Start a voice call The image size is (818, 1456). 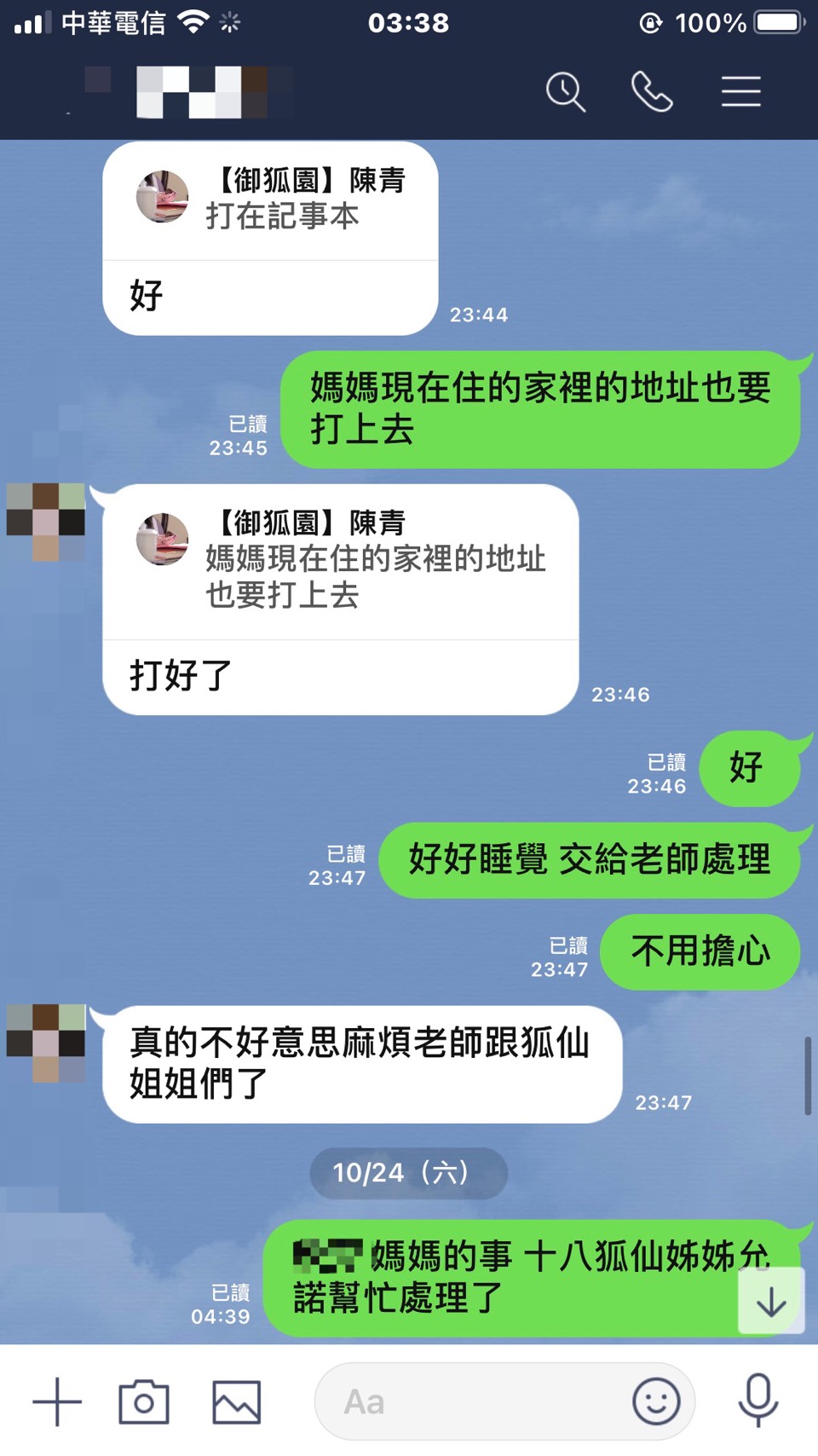[652, 92]
